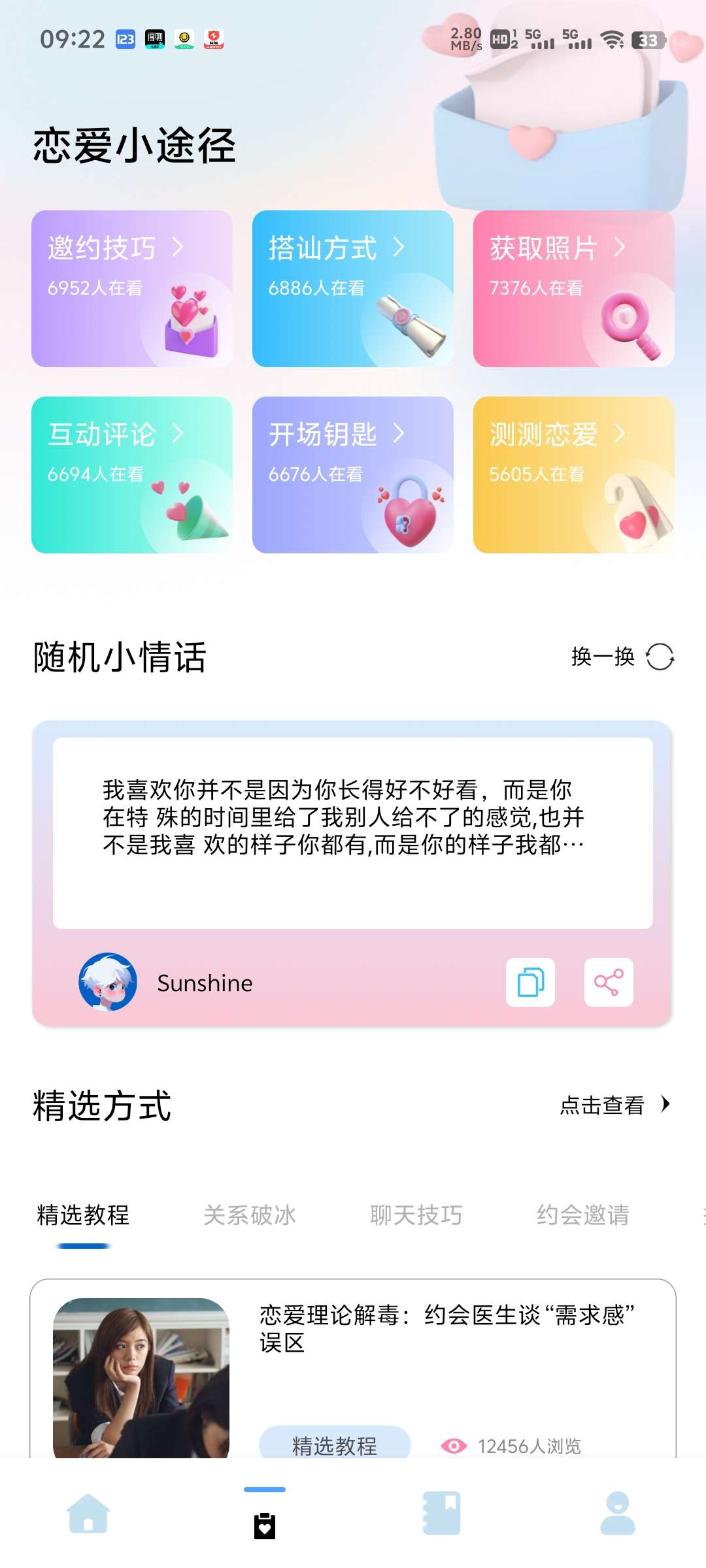The height and width of the screenshot is (1568, 706).
Task: Tap 点击查看 to view all methods
Action: [614, 1105]
